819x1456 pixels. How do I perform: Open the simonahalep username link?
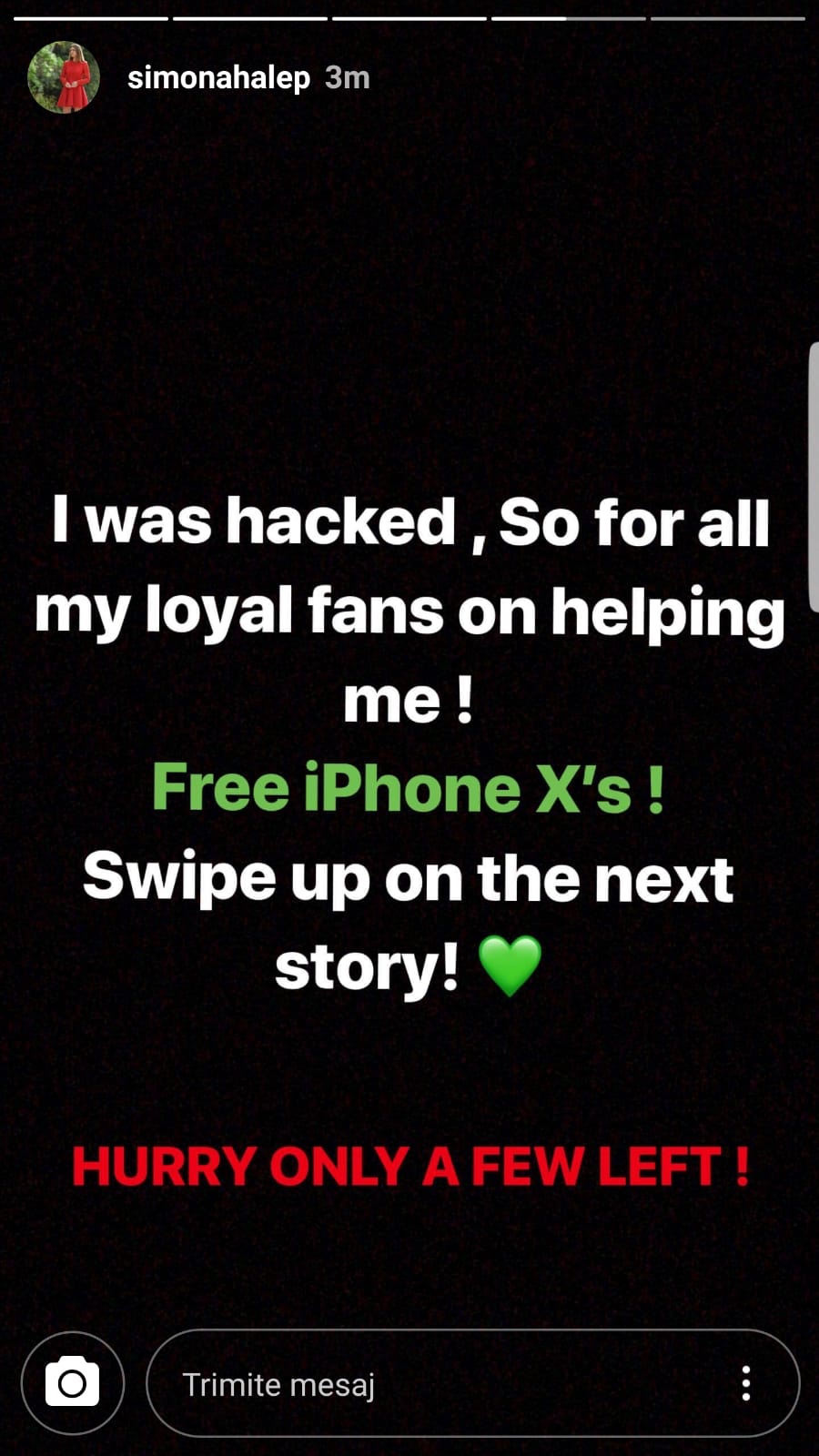[218, 78]
